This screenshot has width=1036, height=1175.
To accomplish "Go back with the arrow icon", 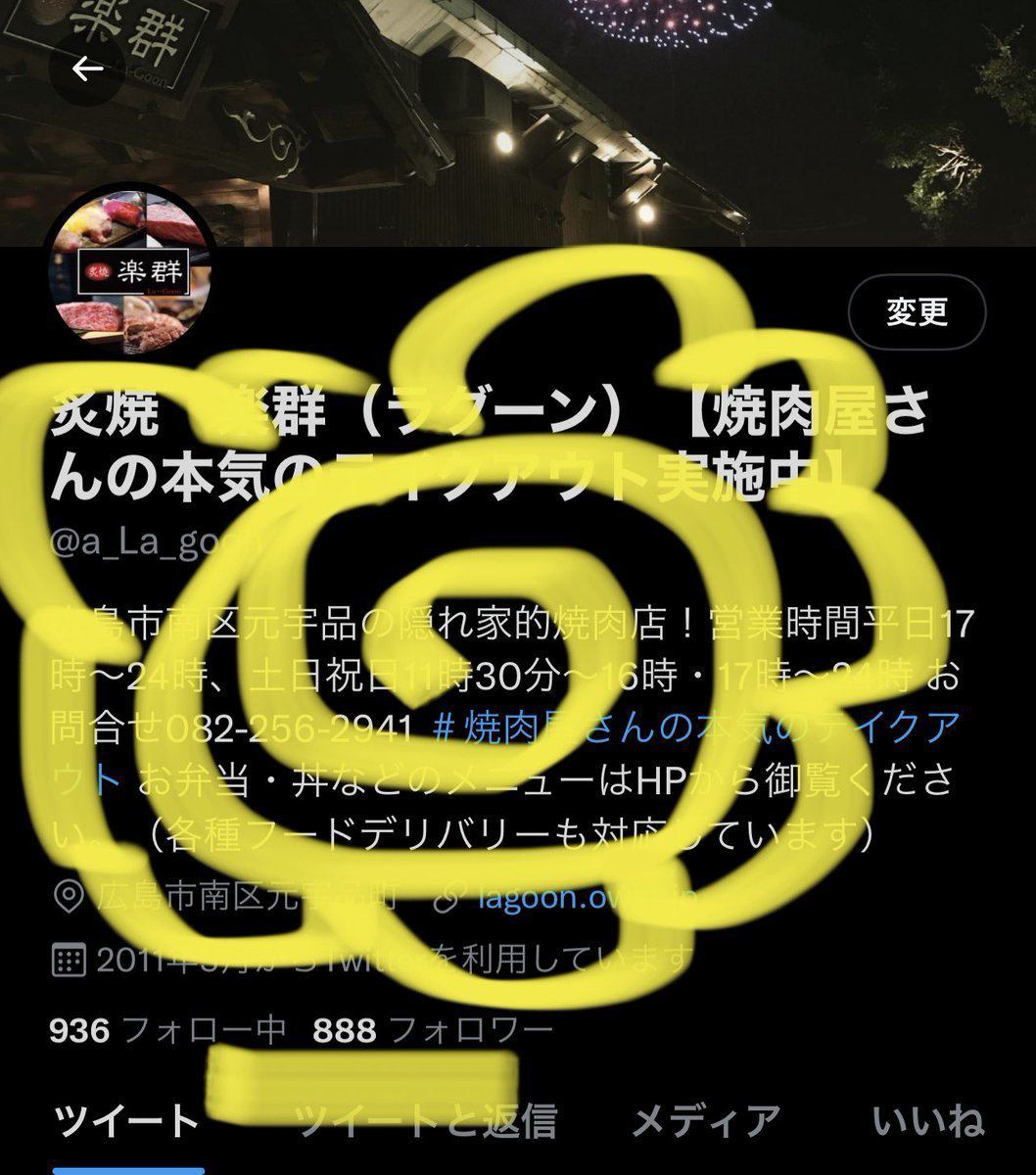I will (87, 69).
